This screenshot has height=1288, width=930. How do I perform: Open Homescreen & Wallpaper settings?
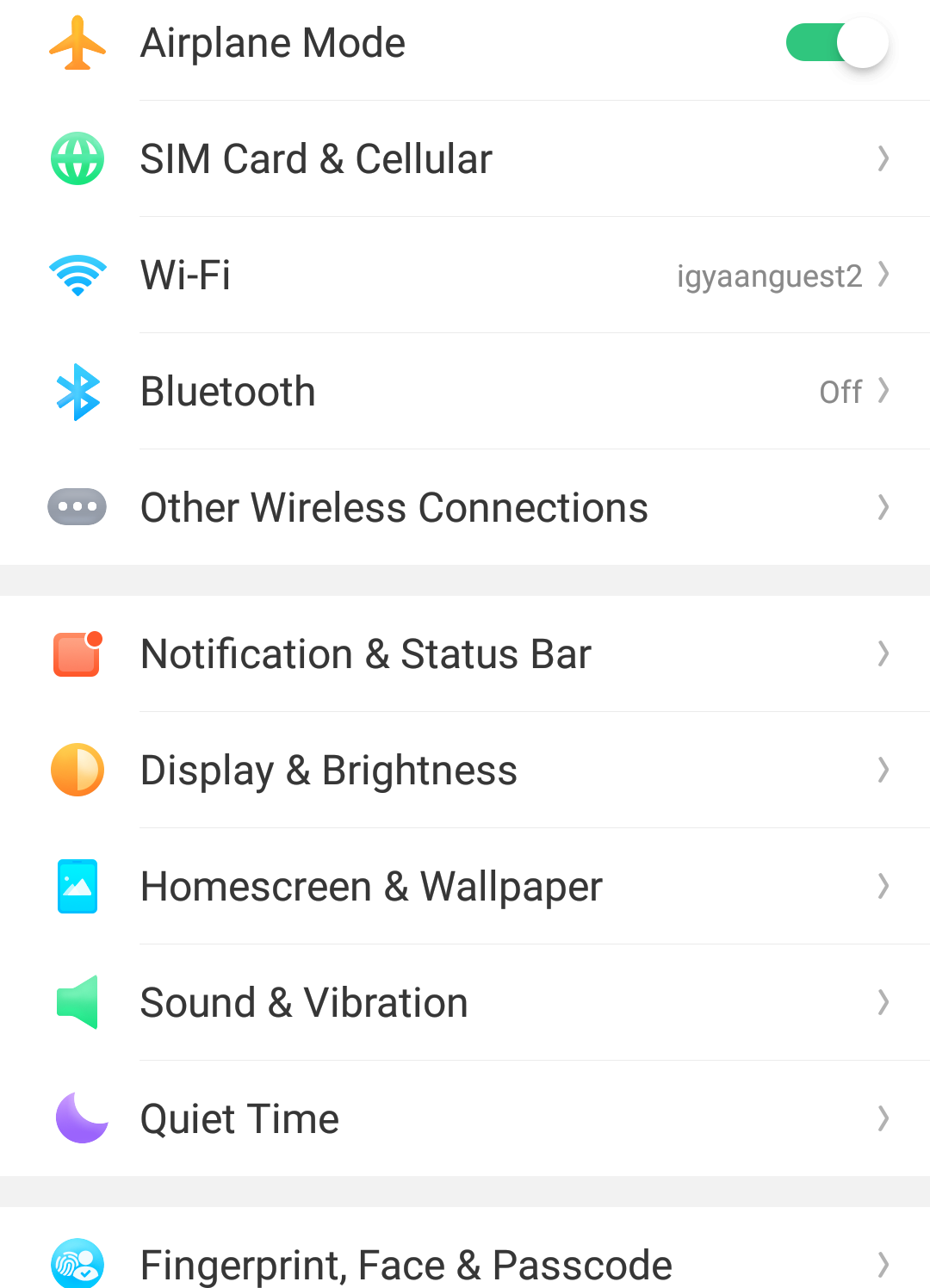(x=465, y=887)
